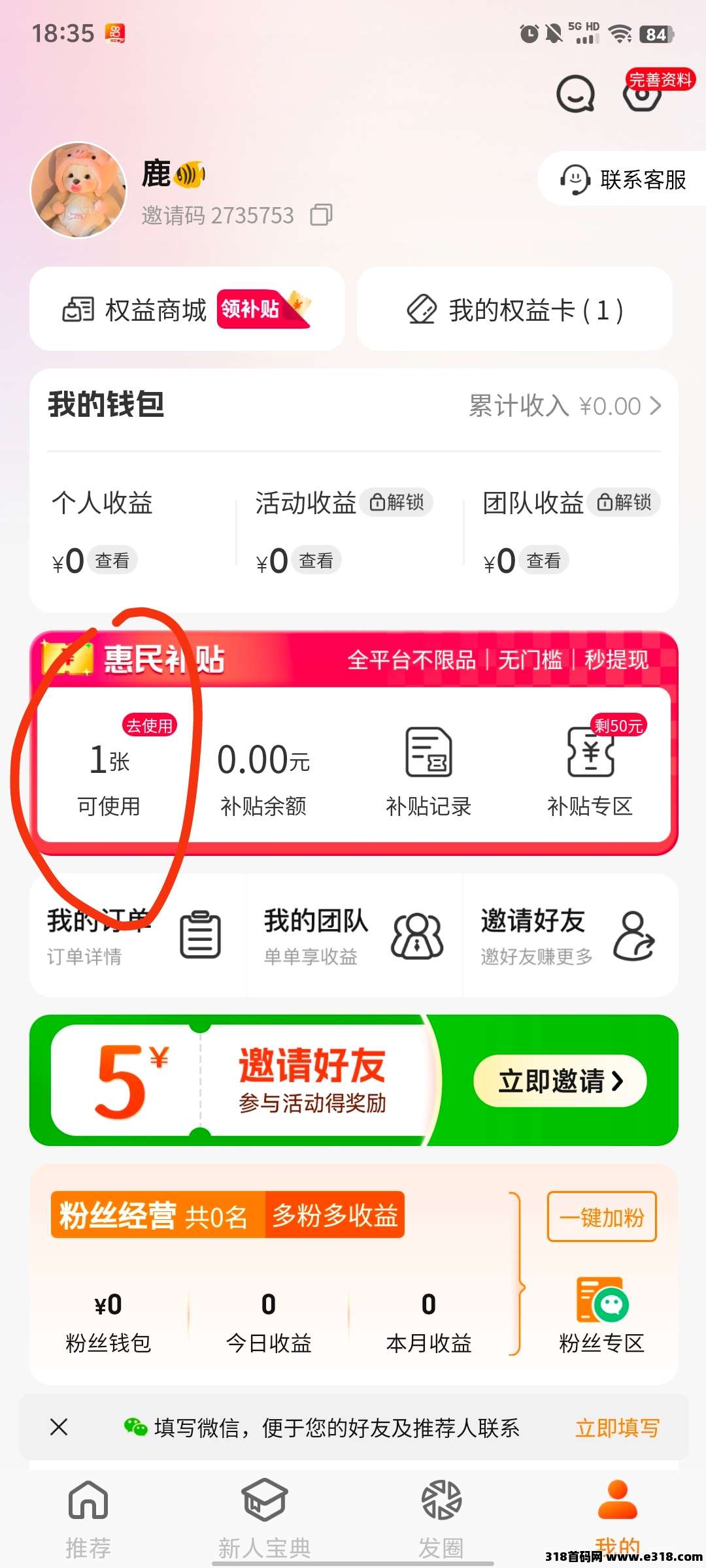Unlock 团队收益 team earnings
The image size is (706, 1568).
click(624, 502)
